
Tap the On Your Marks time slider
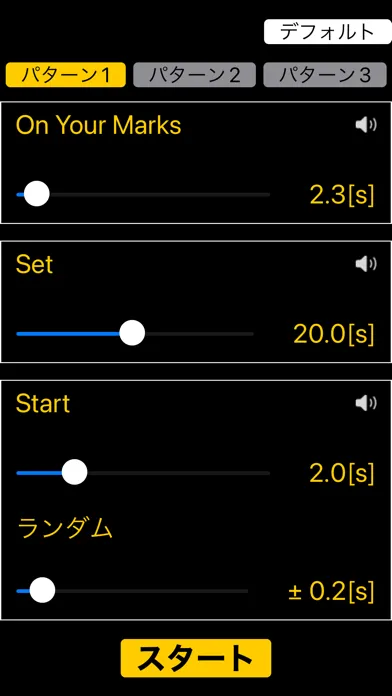pyautogui.click(x=143, y=194)
